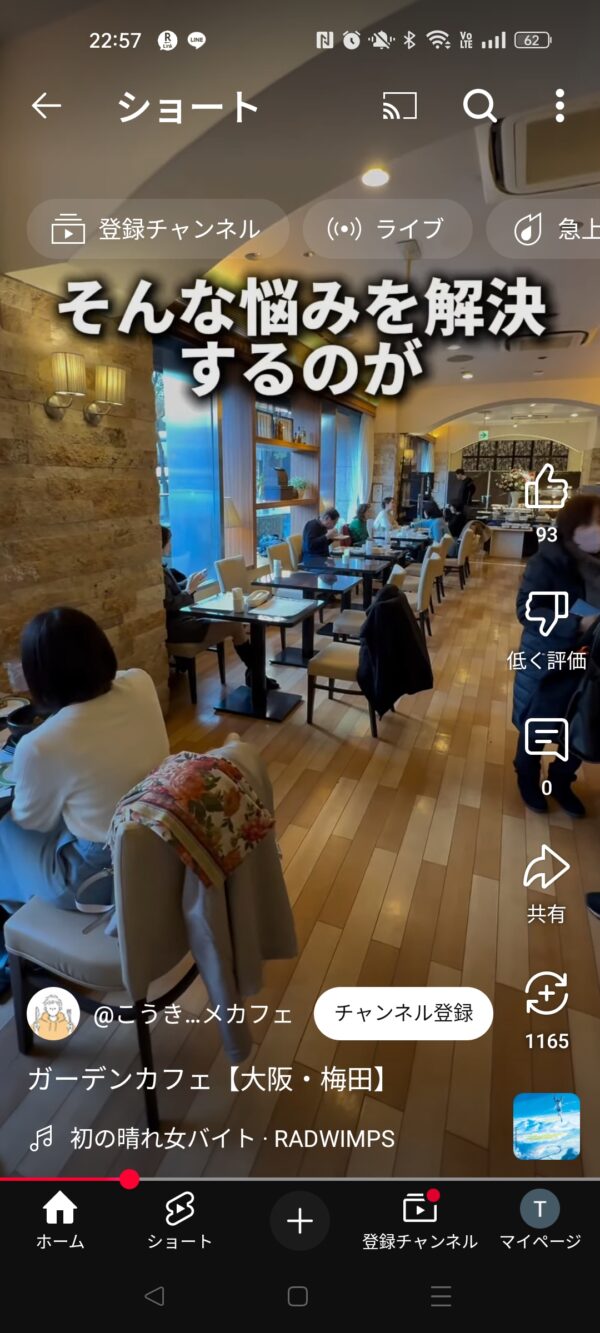
Task: Create new content with the plus button
Action: 300,1221
